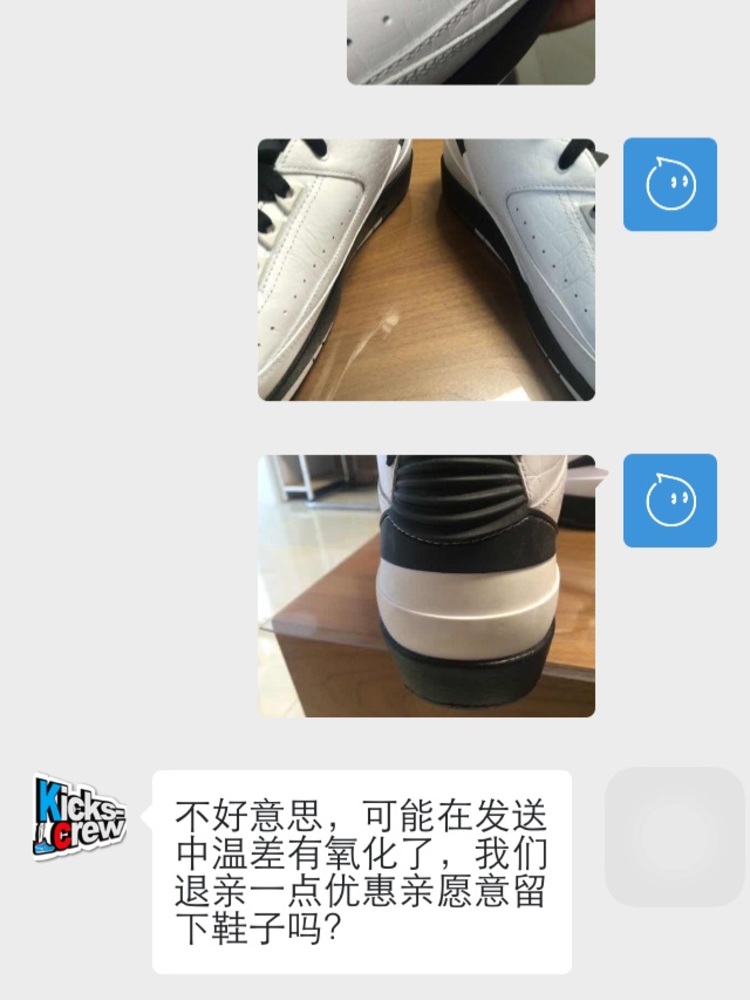Tap the blue avatar beside the heel photo
The width and height of the screenshot is (750, 1000).
point(670,500)
